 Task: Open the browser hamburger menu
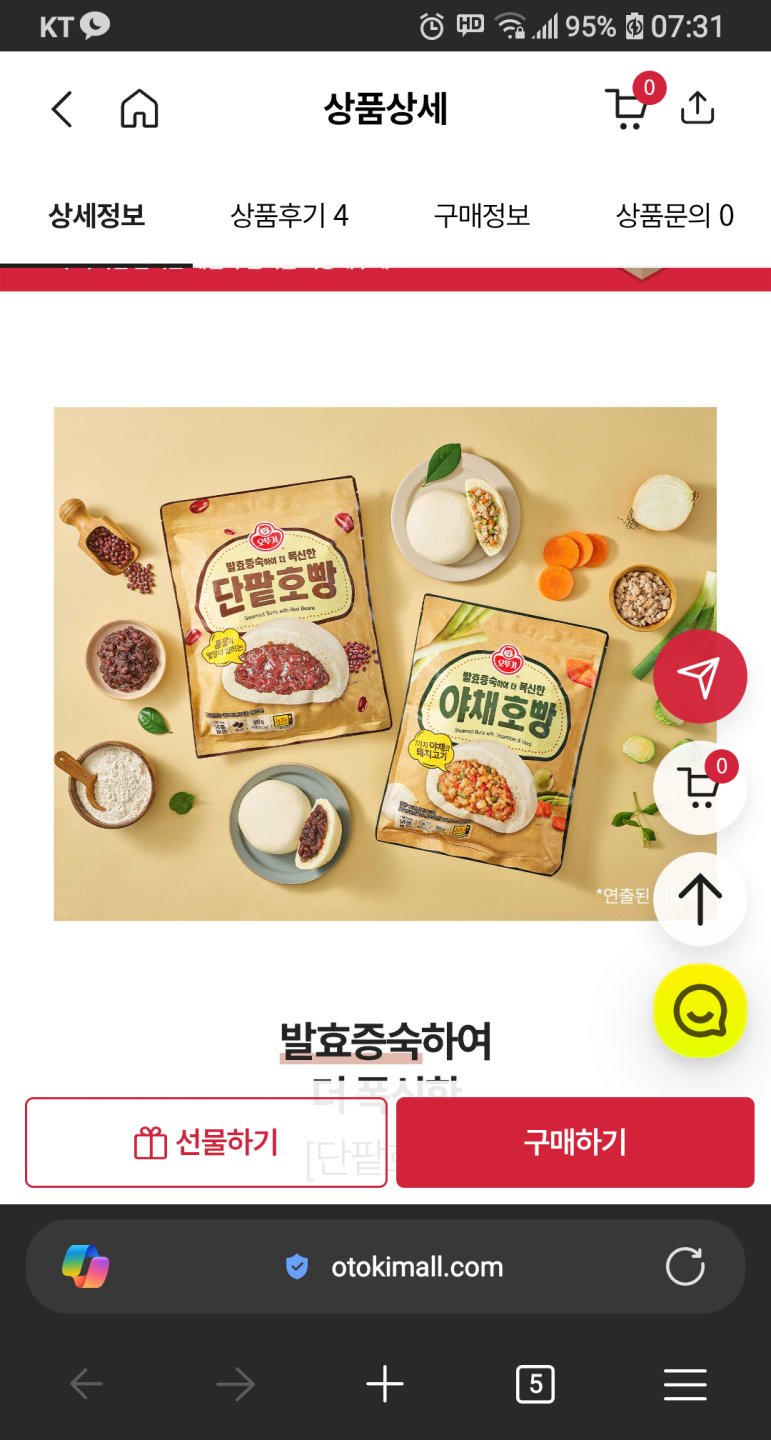click(685, 1385)
